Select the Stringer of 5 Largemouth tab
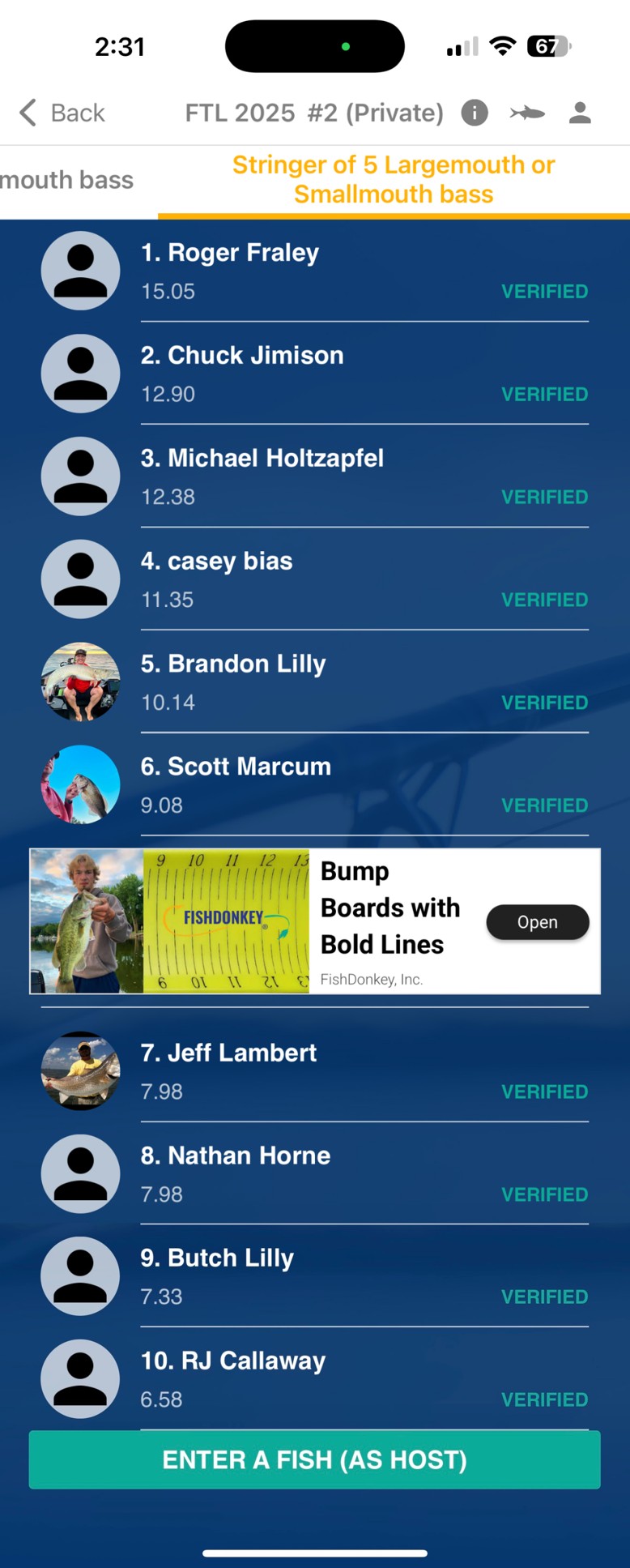This screenshot has width=630, height=1568. tap(394, 180)
